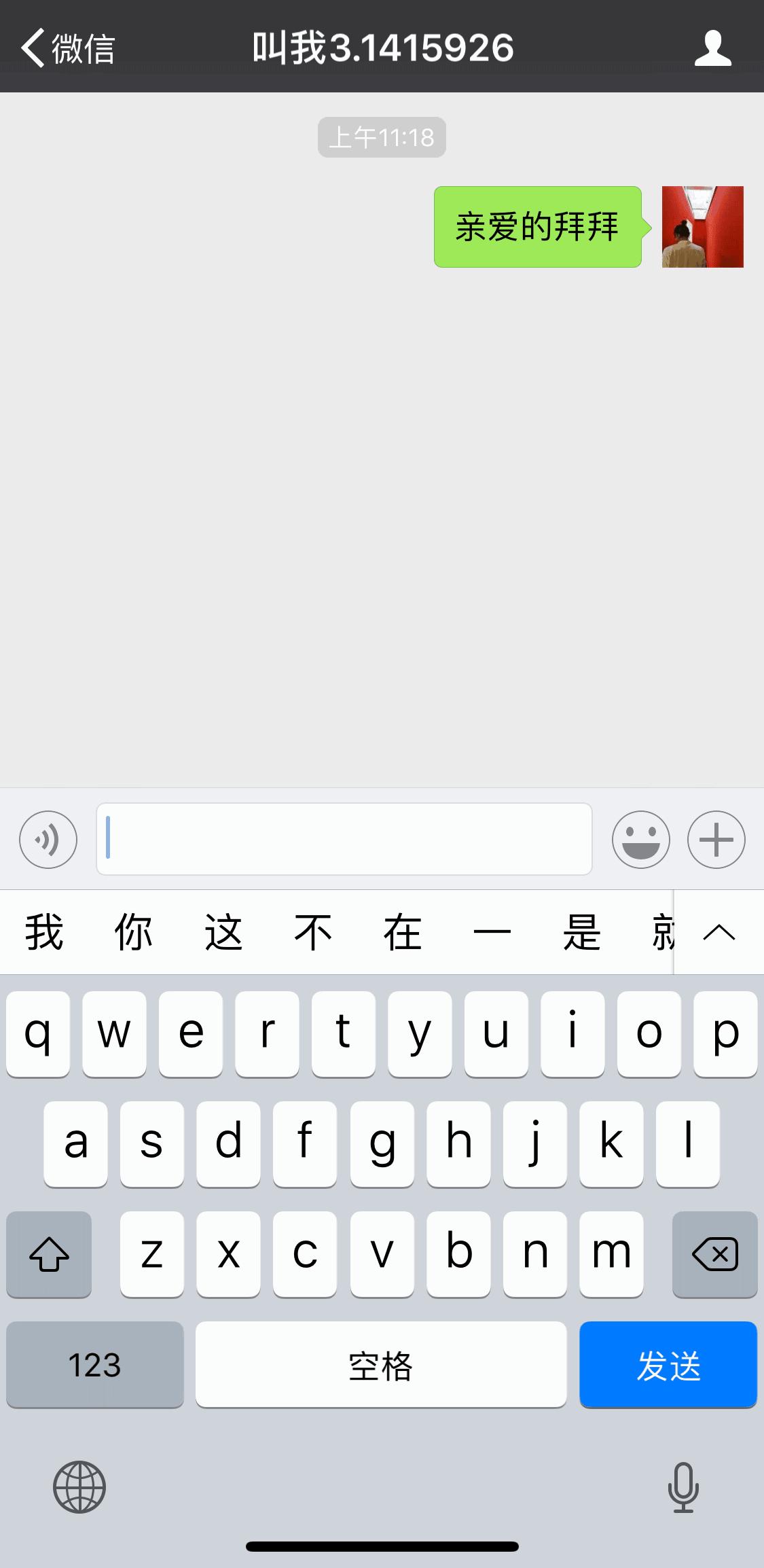
Task: Collapse the word prediction bar with the chevron
Action: pyautogui.click(x=717, y=932)
